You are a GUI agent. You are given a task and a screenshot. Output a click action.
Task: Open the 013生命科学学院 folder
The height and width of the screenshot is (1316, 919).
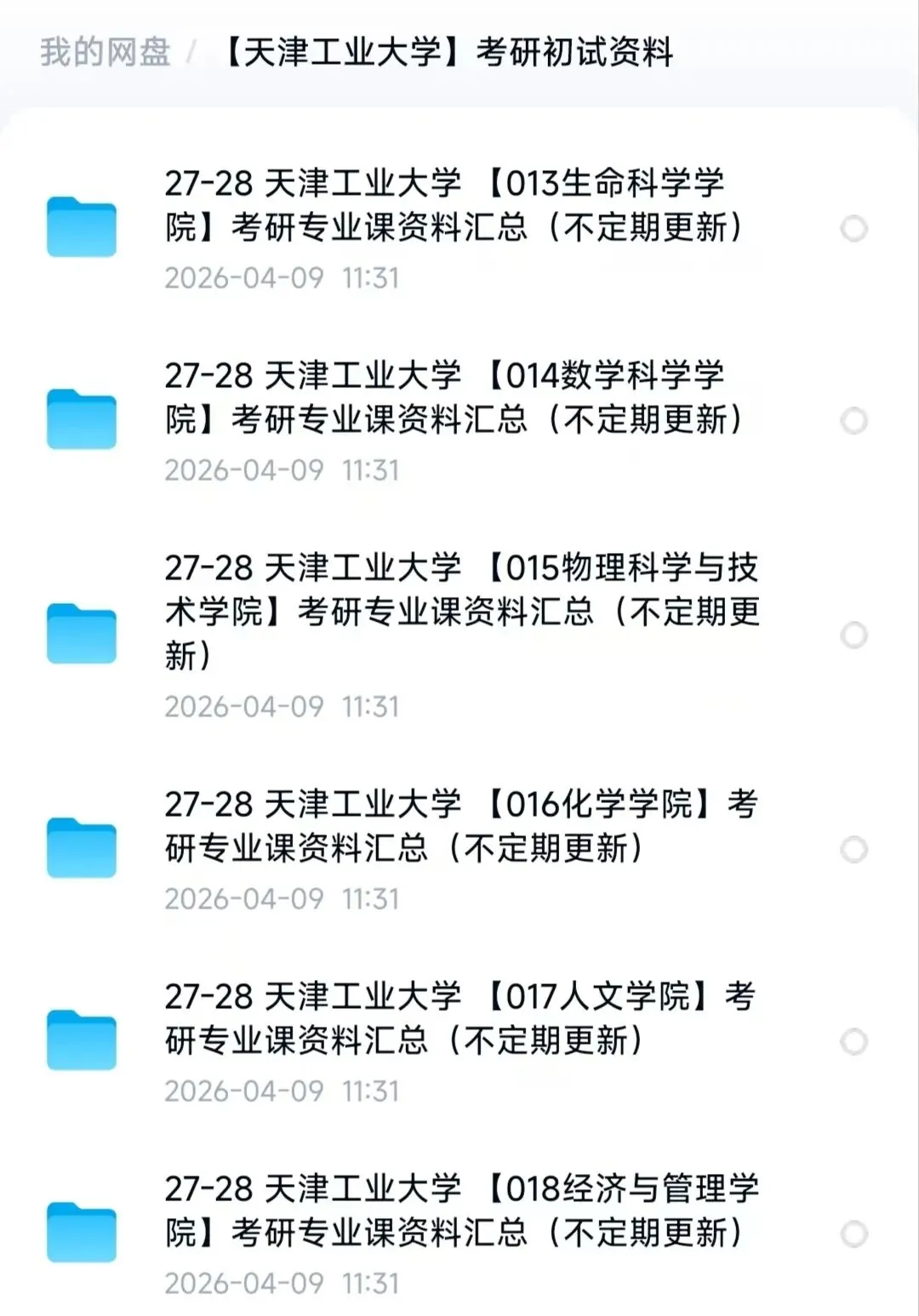point(451,206)
